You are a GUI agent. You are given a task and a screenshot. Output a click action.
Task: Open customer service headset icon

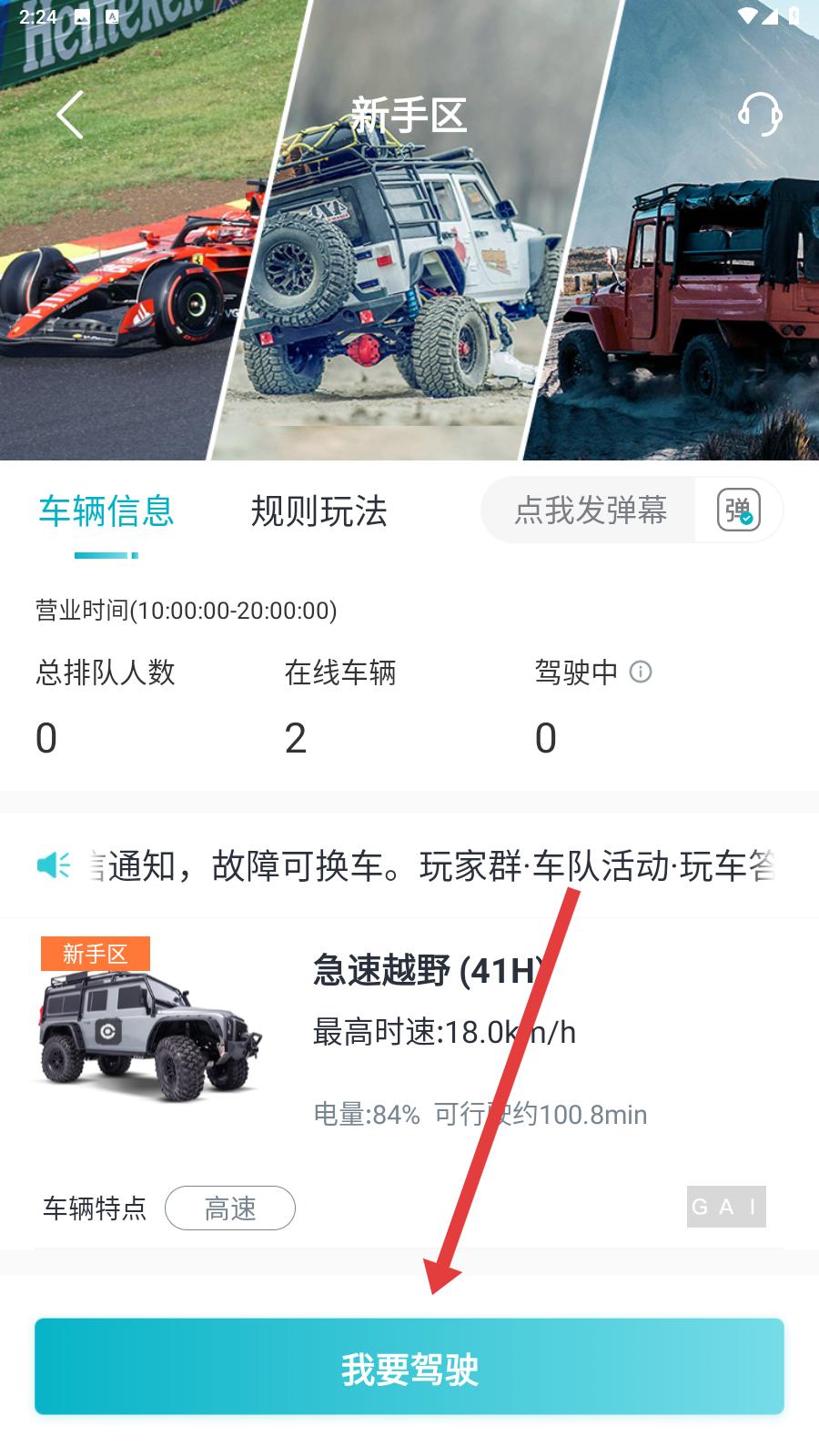click(x=759, y=115)
